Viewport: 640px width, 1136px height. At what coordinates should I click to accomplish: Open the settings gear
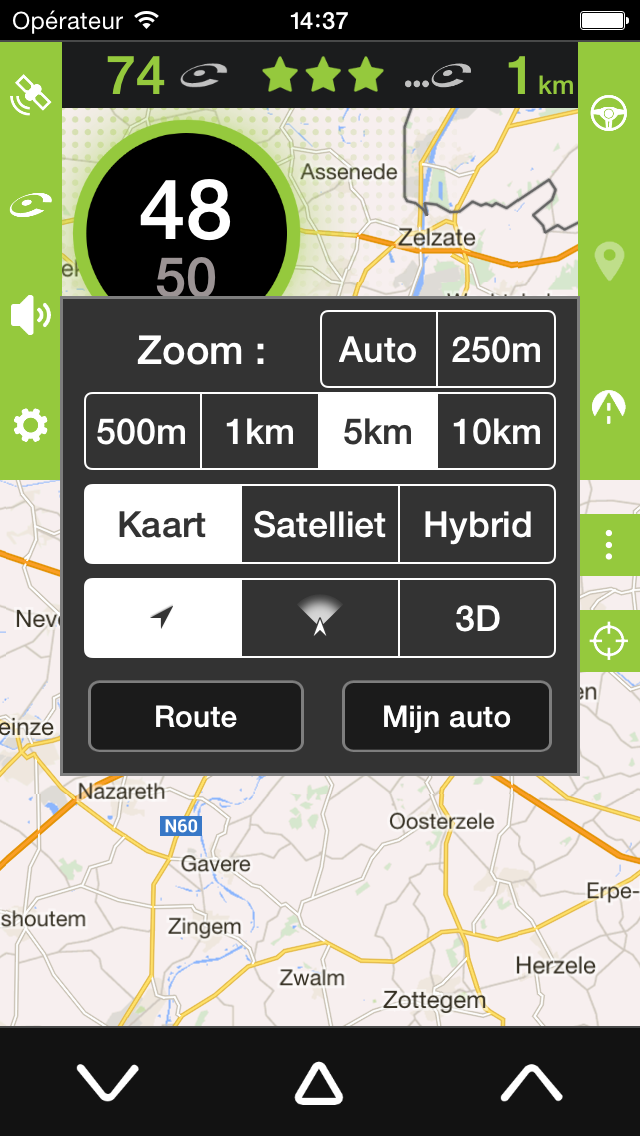coord(30,426)
